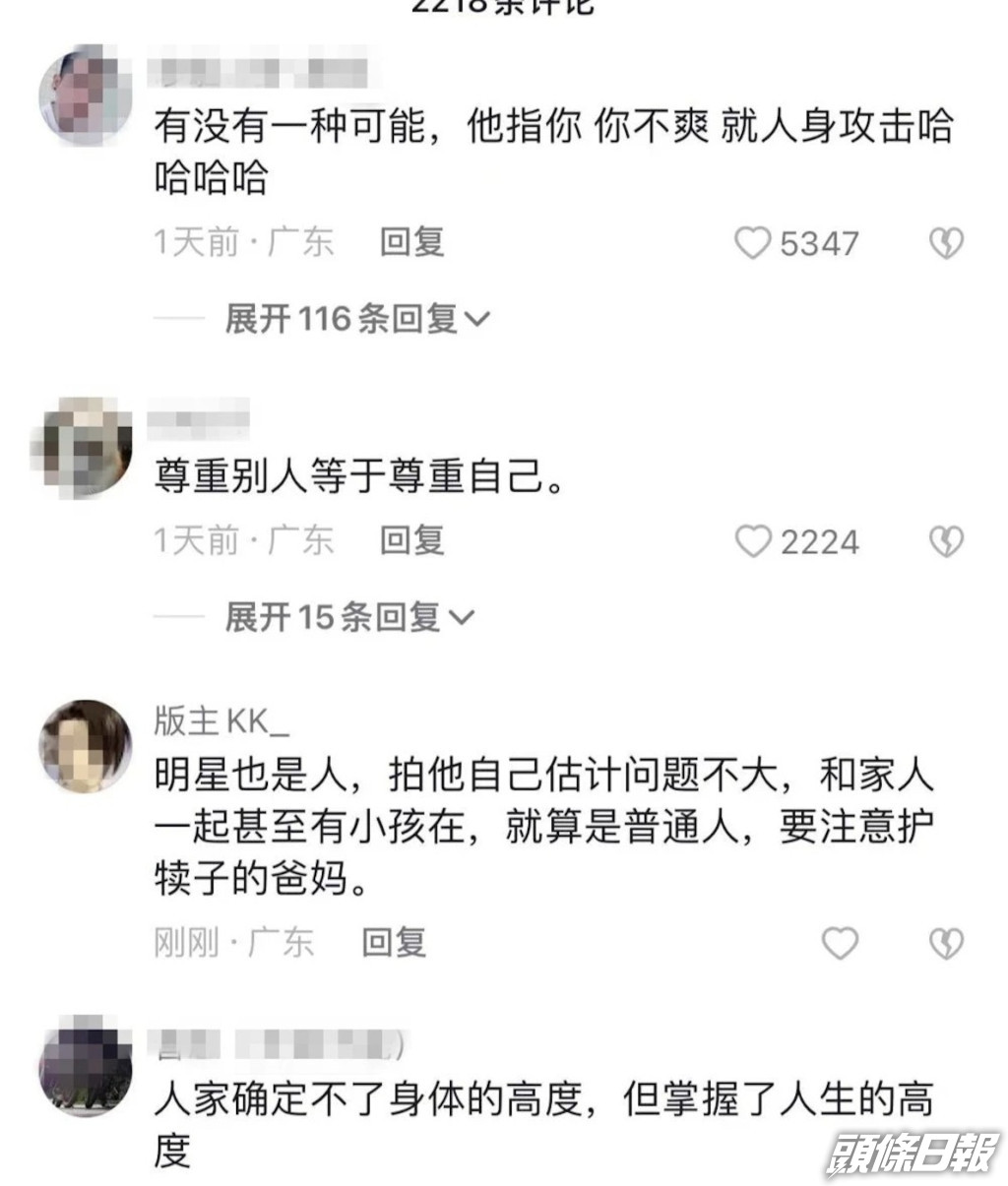This screenshot has height=1186, width=1008.
Task: Reply to the comment 尊重别人等于尊重自己
Action: [412, 540]
